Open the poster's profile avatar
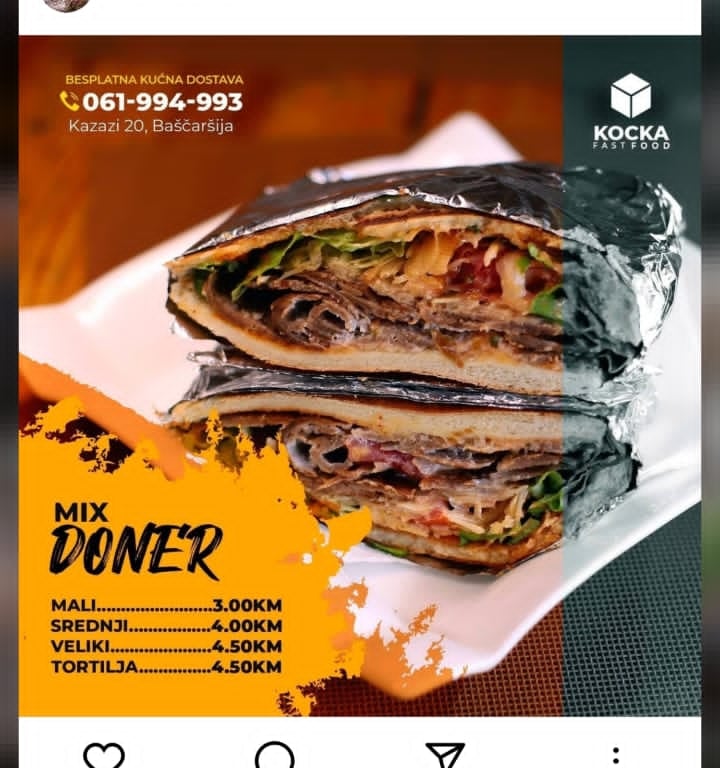720x768 pixels. tap(66, 5)
